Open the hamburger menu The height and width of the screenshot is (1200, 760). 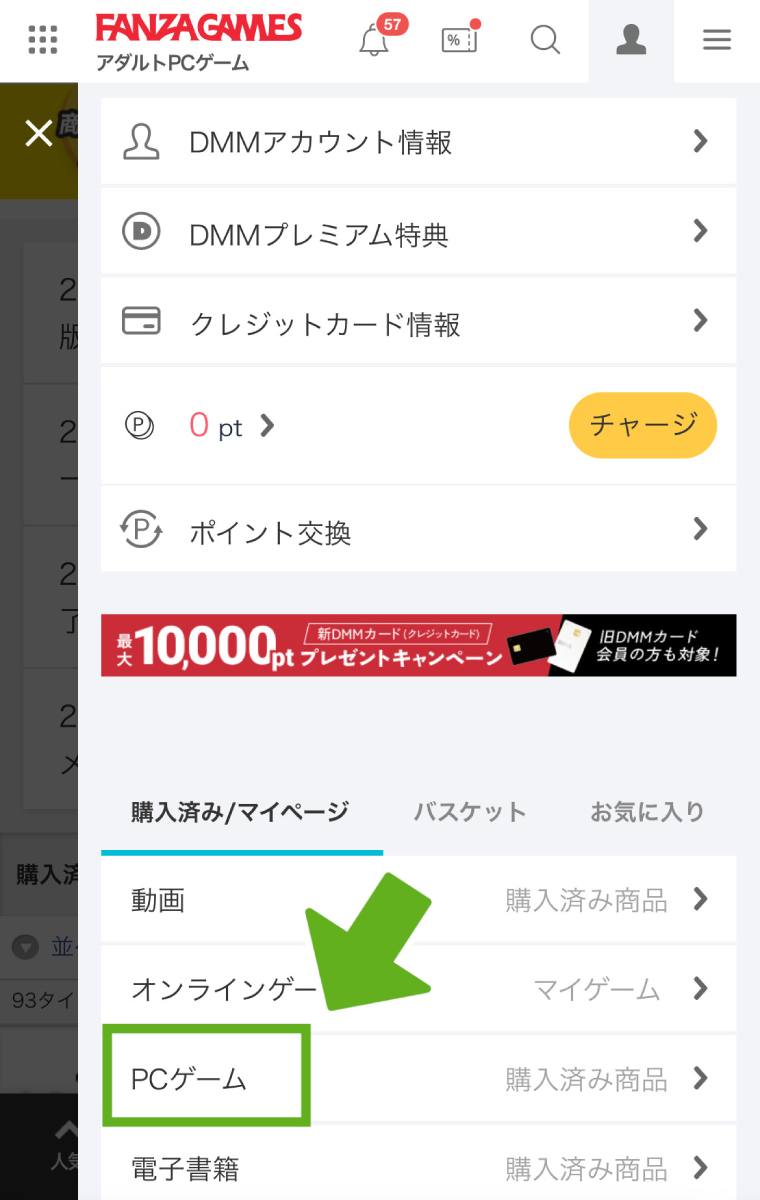coord(717,41)
